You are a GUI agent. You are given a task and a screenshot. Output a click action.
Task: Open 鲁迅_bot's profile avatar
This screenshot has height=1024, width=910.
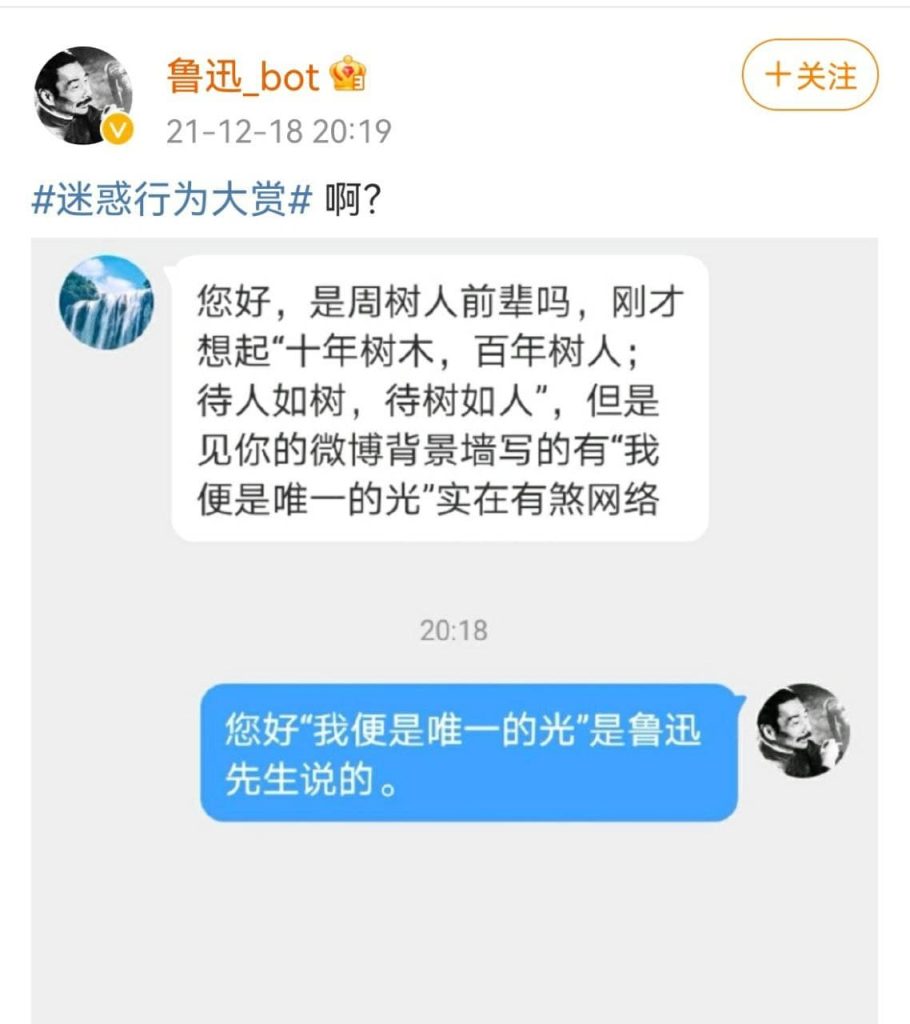84,95
